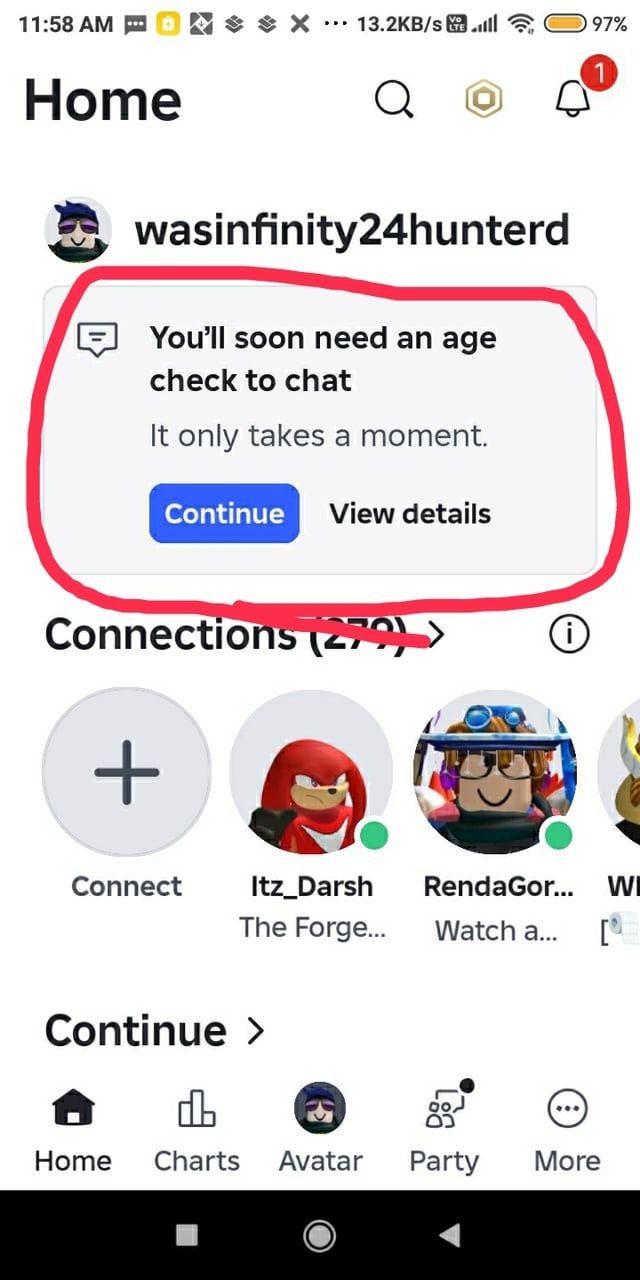
Task: Open the Robux icon
Action: [484, 99]
